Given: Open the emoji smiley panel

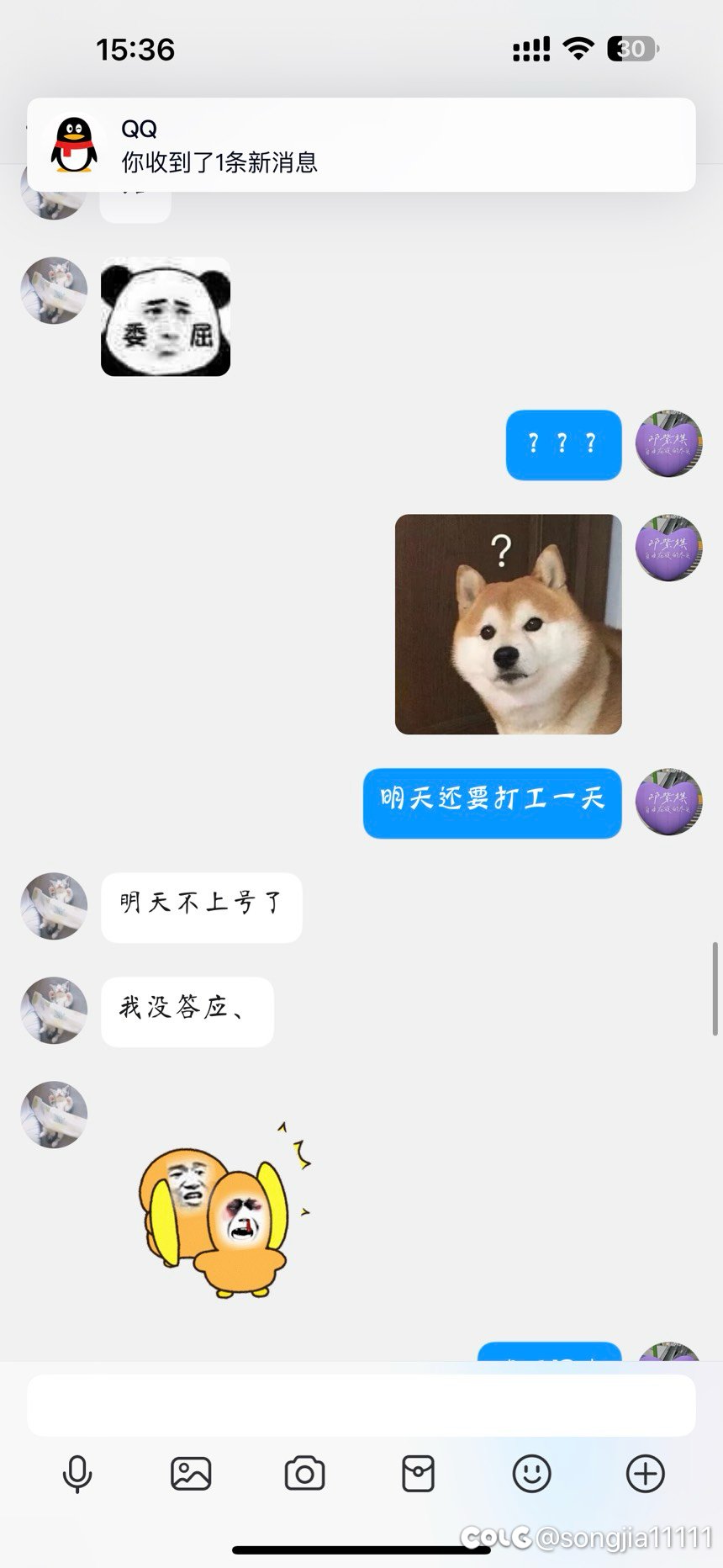Looking at the screenshot, I should 531,1474.
